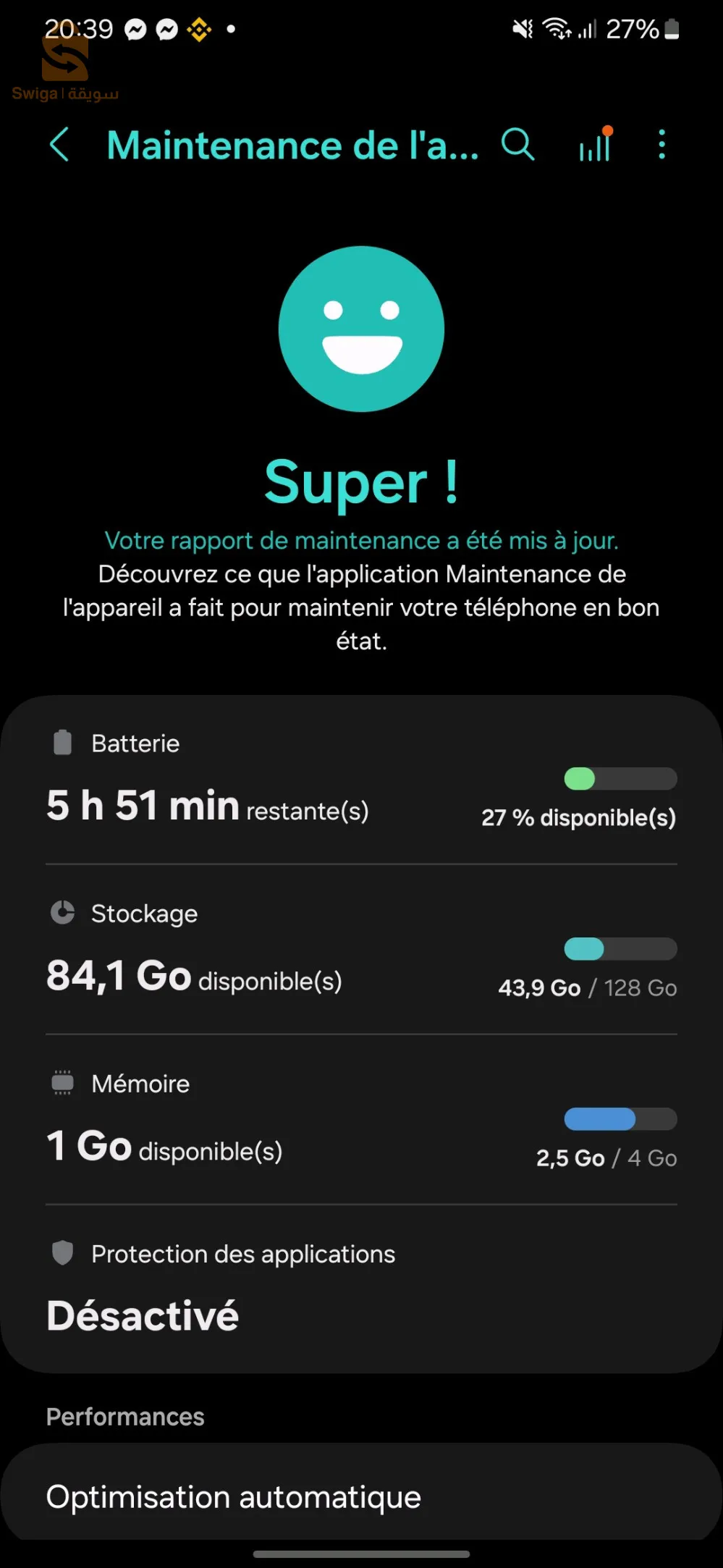Go back from Maintenance de l'appareil

pyautogui.click(x=59, y=145)
